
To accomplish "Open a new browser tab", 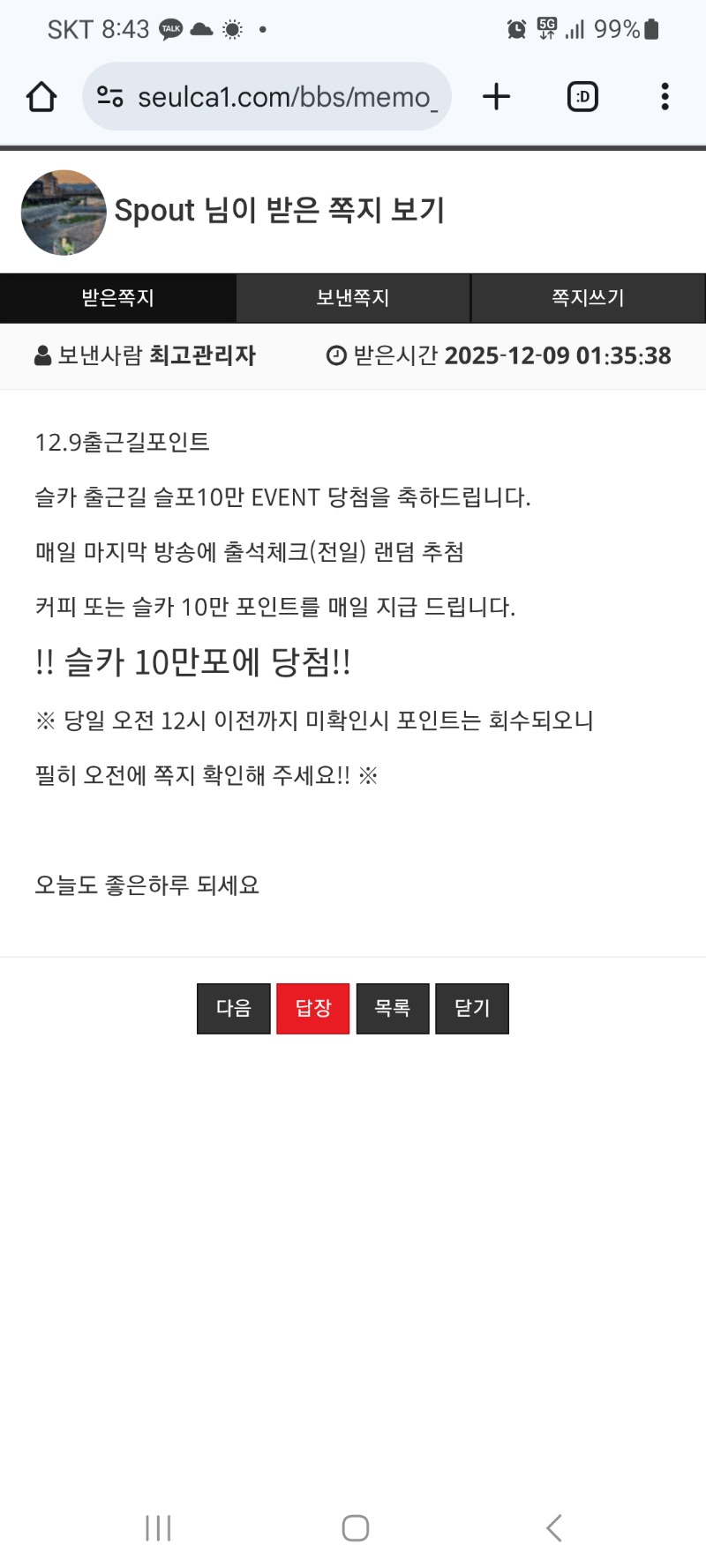I will tap(497, 97).
